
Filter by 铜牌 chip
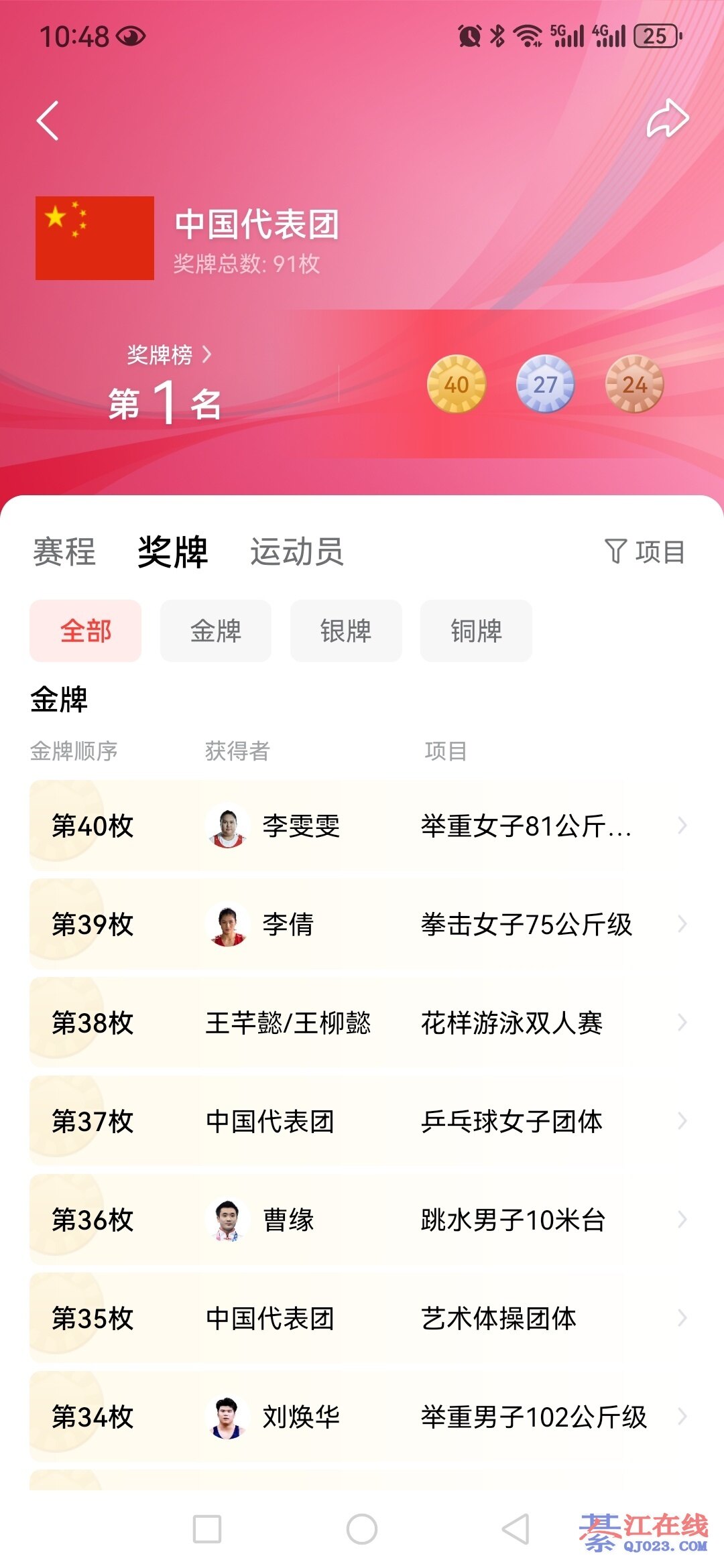click(476, 631)
